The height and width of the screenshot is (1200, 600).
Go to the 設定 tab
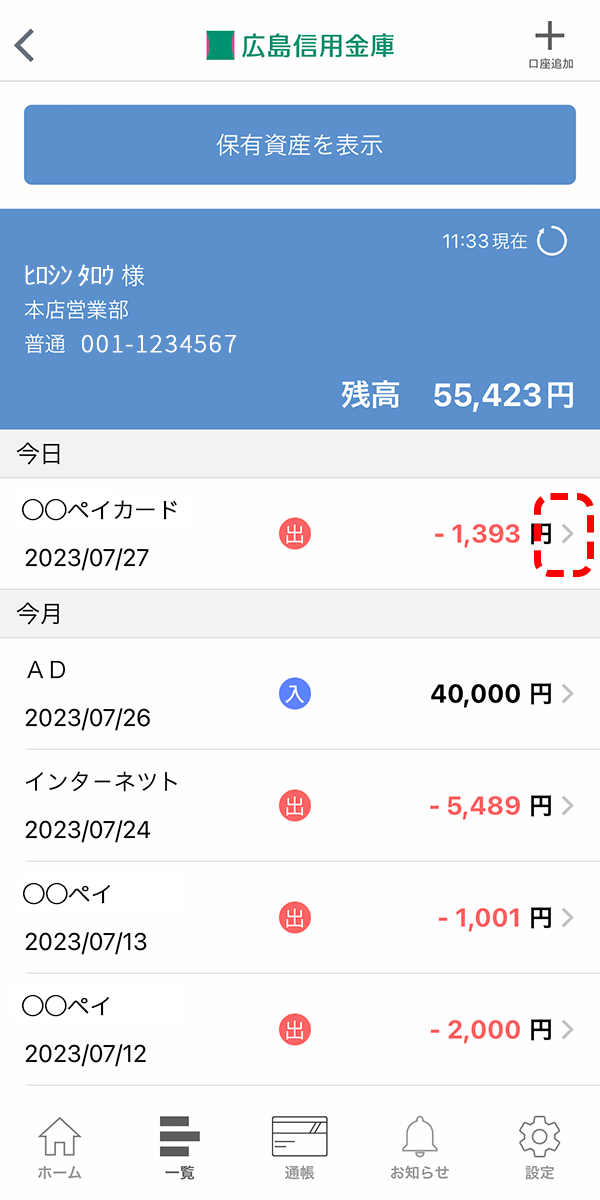(x=540, y=1148)
